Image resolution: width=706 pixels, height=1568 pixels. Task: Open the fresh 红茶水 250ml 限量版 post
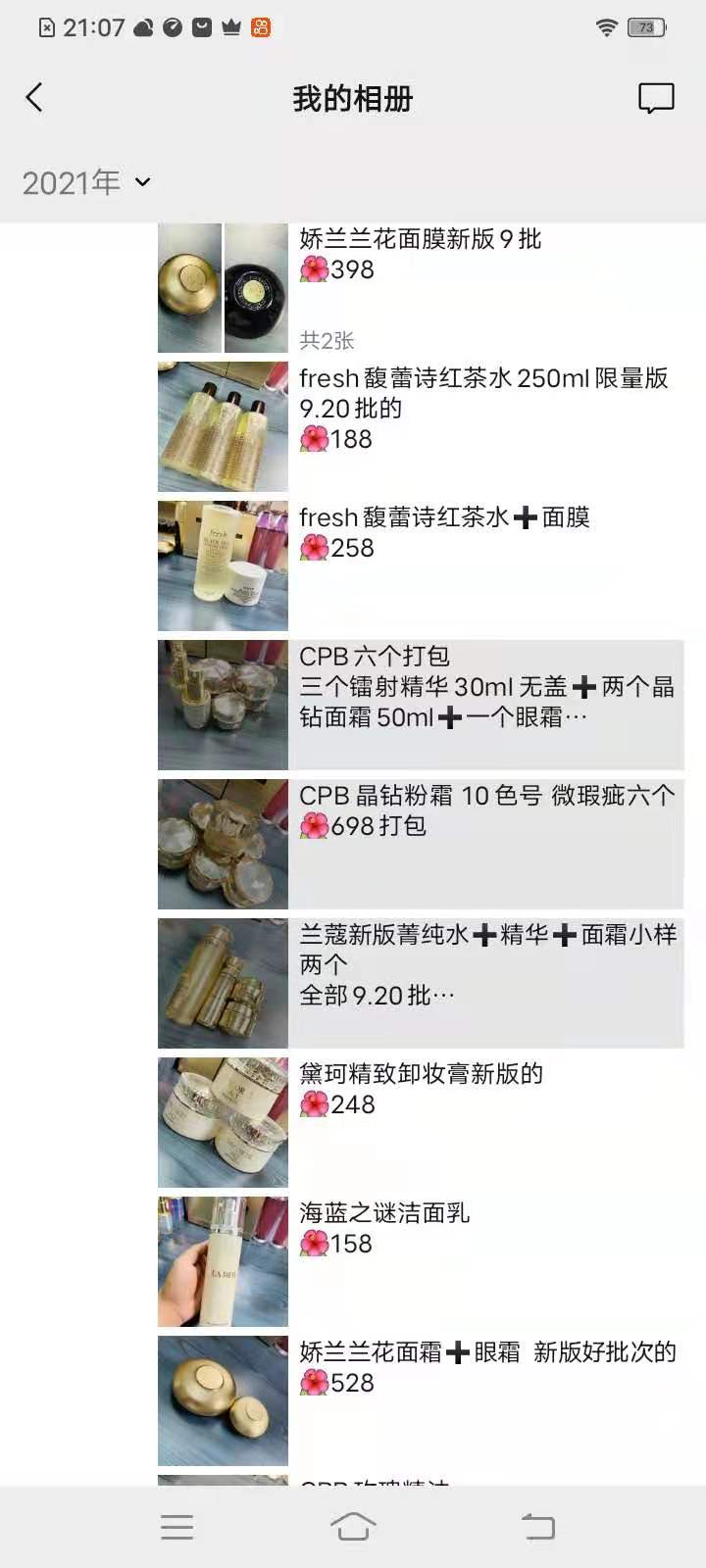tap(421, 427)
